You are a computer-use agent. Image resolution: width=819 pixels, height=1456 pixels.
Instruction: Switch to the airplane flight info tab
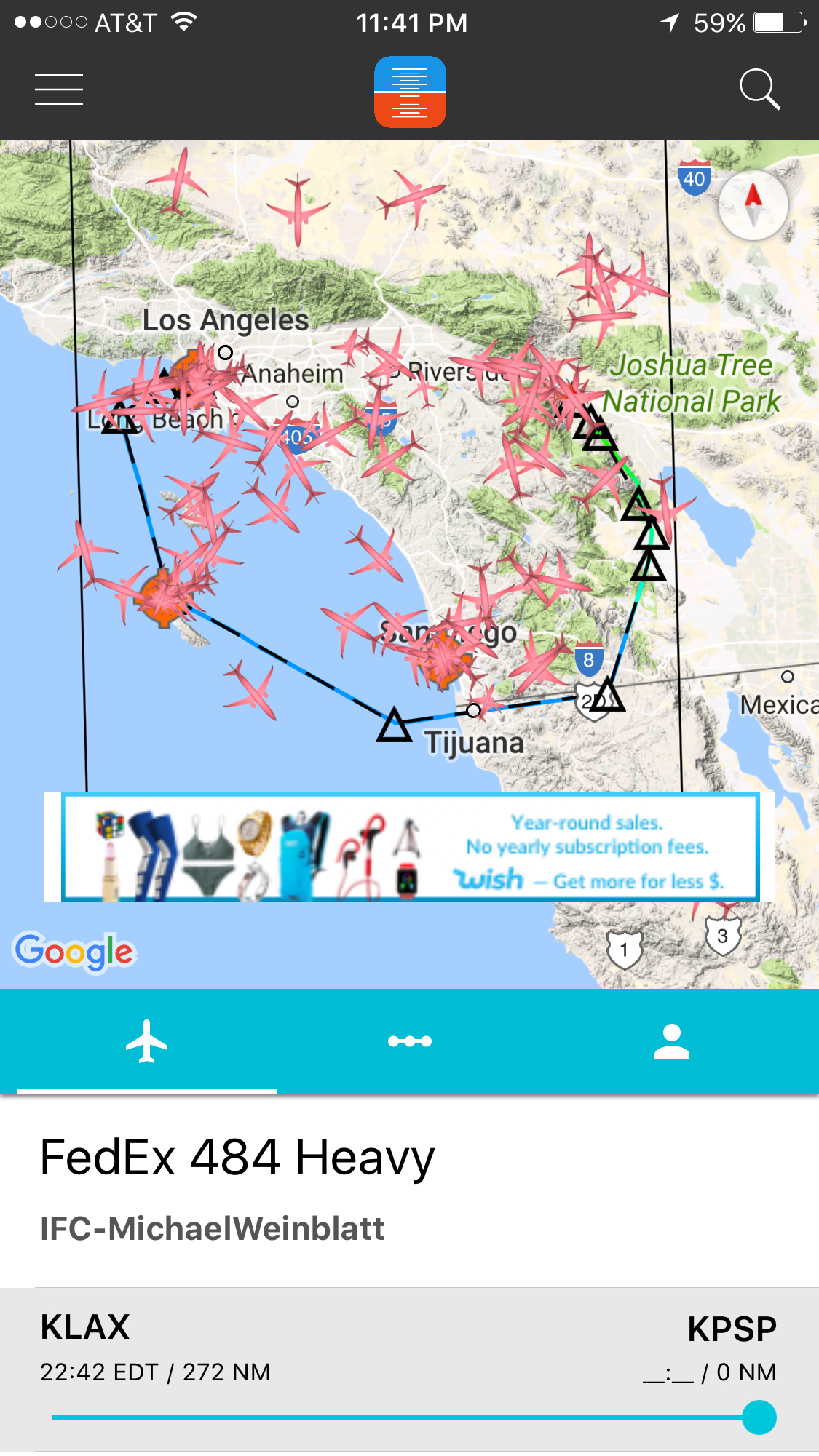(x=147, y=1041)
